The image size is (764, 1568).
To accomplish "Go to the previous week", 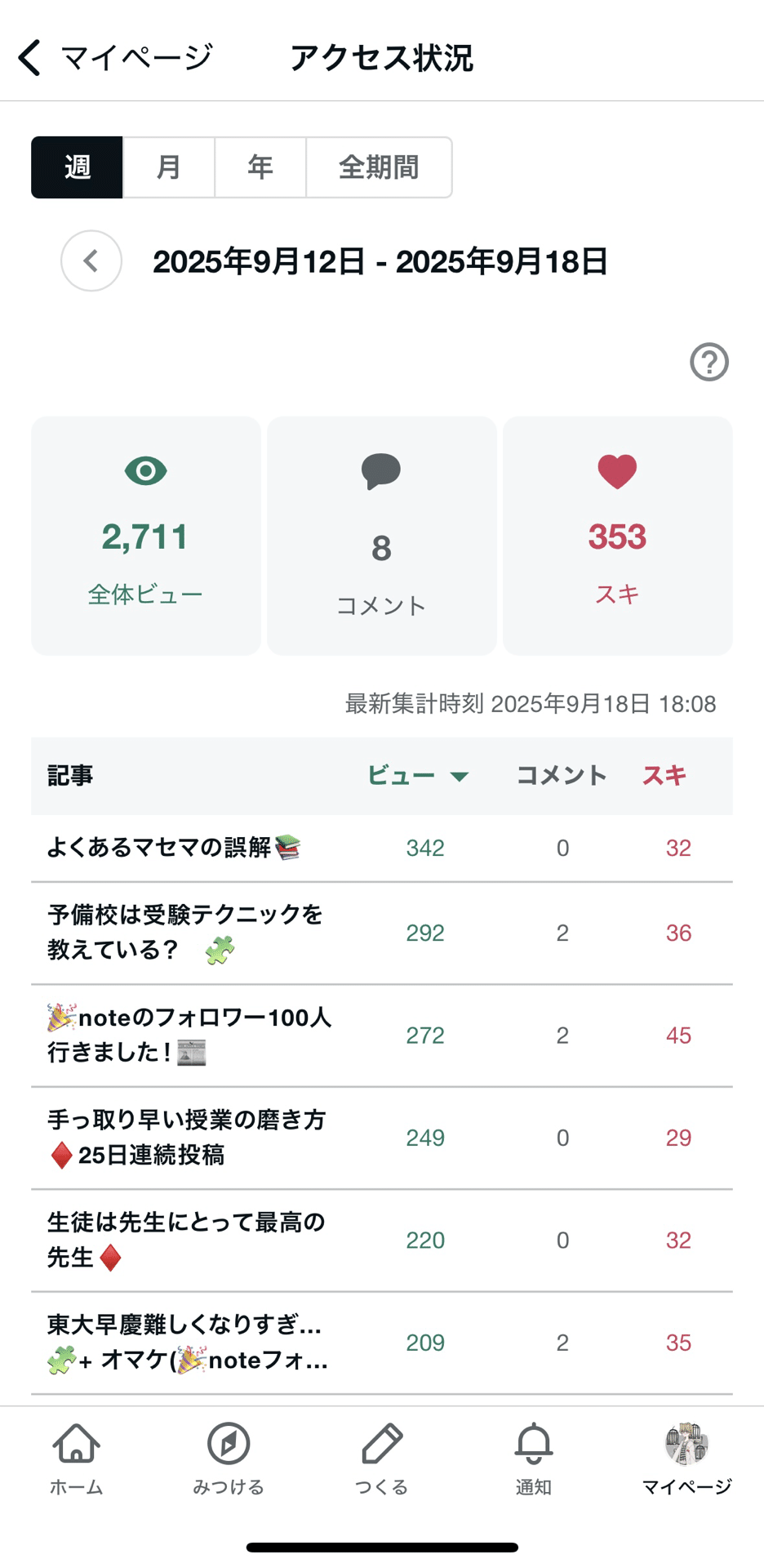I will (91, 261).
